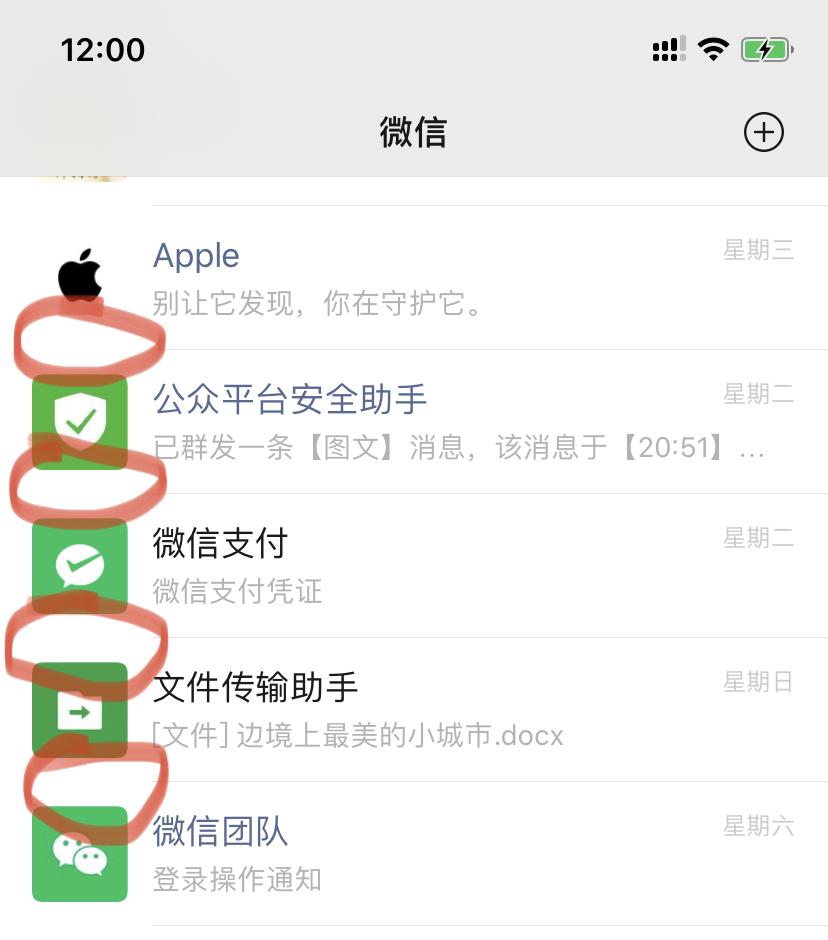
Task: Open the plus add menu
Action: (x=763, y=132)
